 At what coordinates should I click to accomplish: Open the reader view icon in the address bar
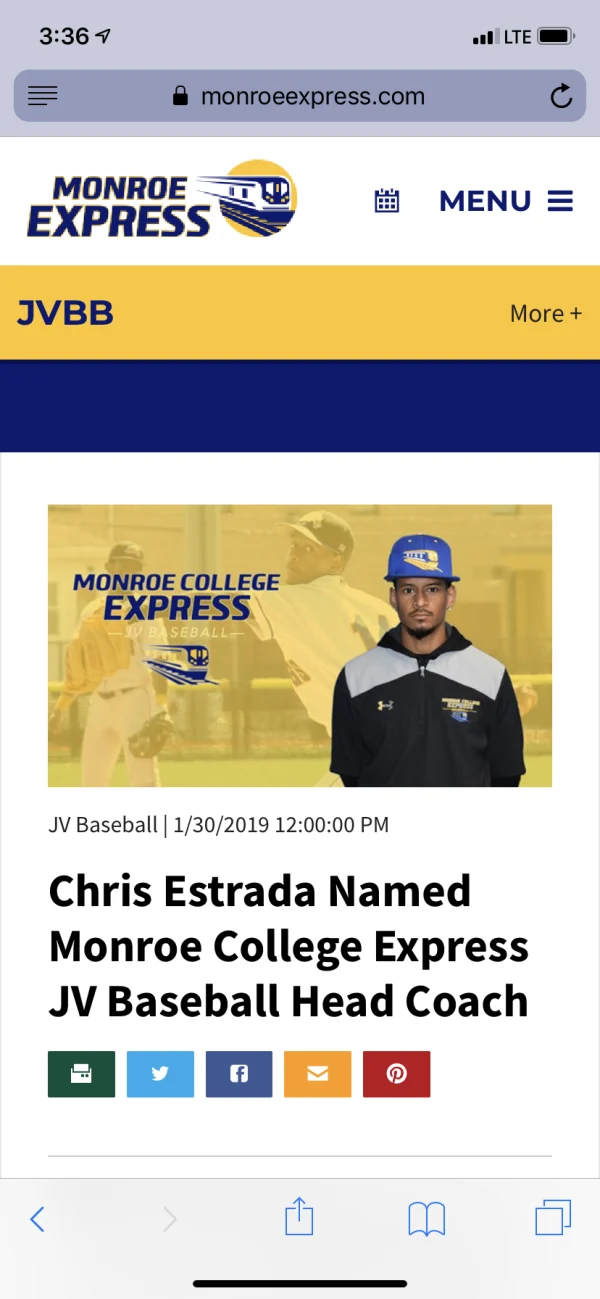pos(42,97)
